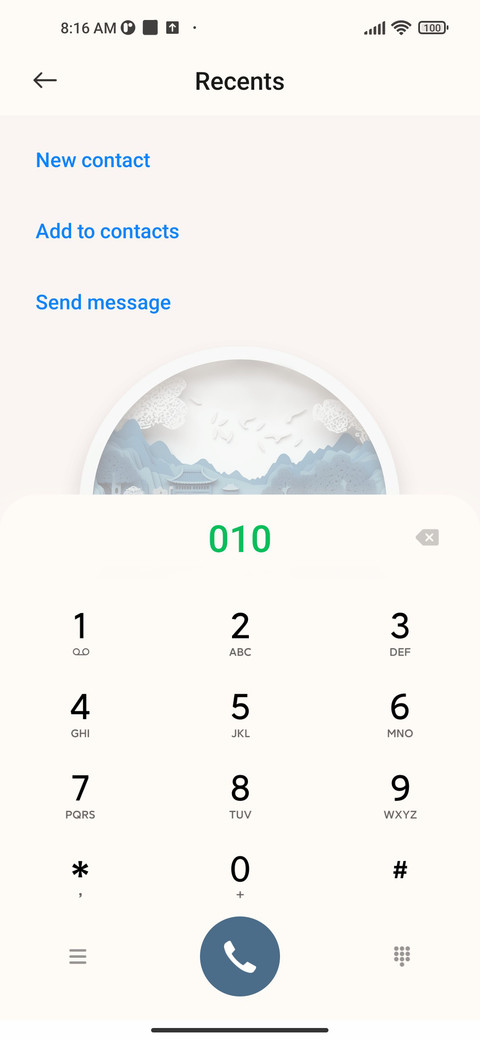Enter digit 2 ABC

pos(240,635)
